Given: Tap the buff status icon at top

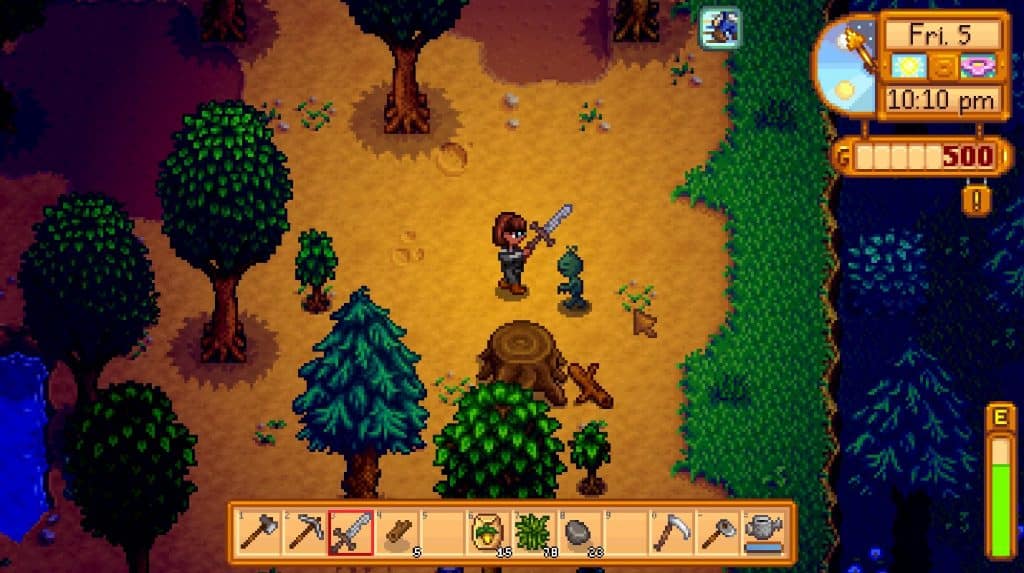Looking at the screenshot, I should coord(720,26).
